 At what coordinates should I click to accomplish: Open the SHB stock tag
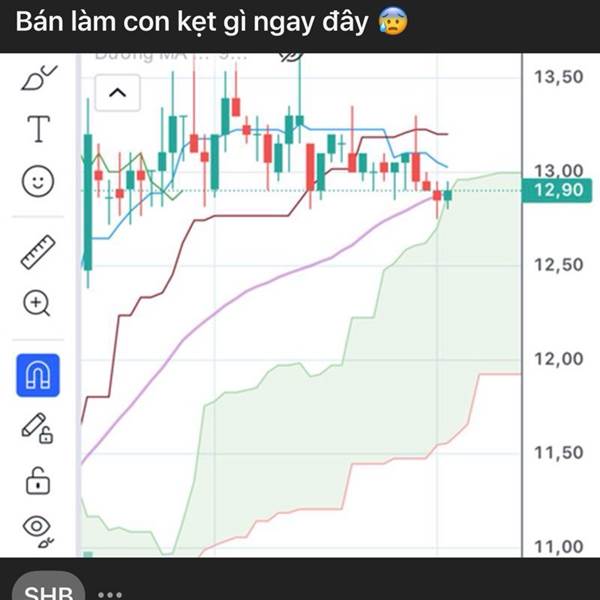point(48,590)
